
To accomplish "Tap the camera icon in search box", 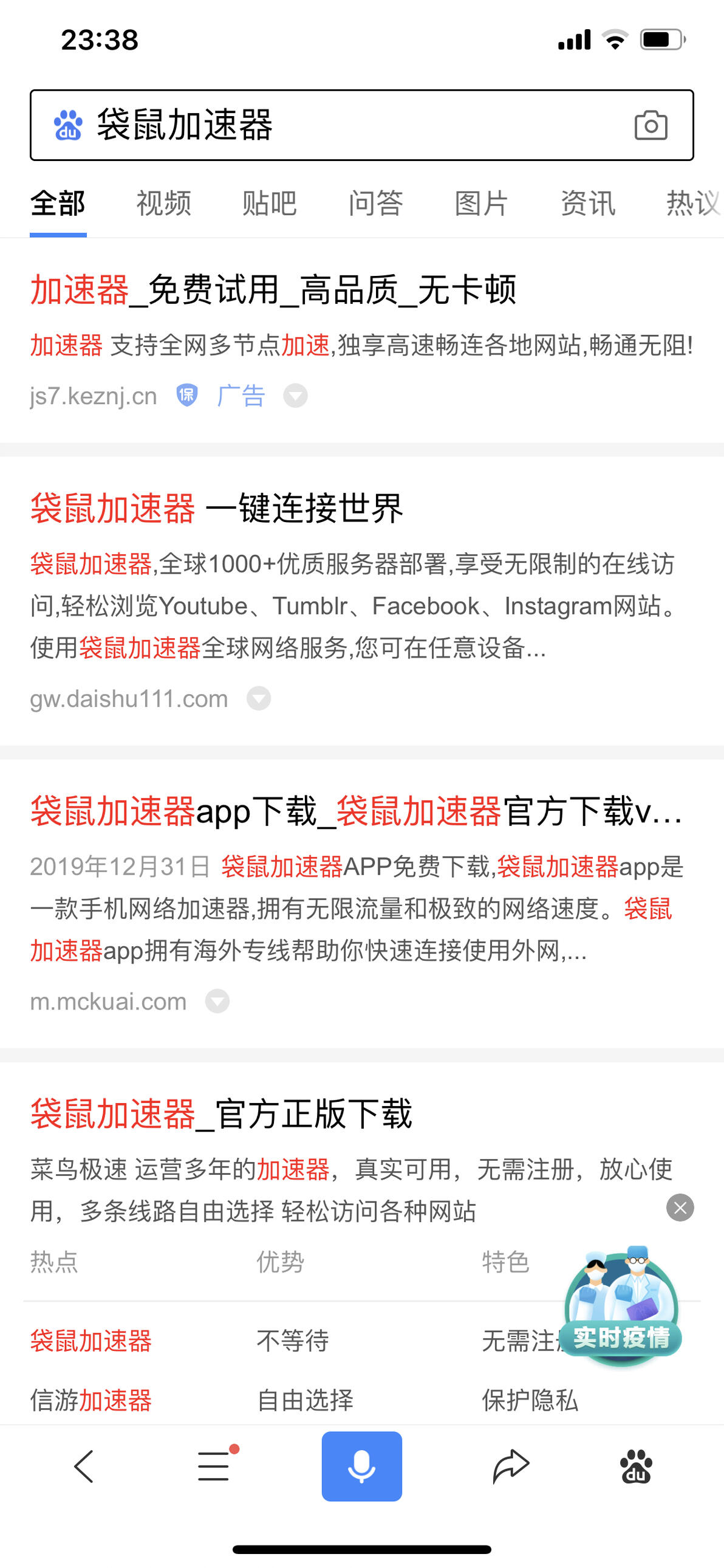I will coord(651,125).
